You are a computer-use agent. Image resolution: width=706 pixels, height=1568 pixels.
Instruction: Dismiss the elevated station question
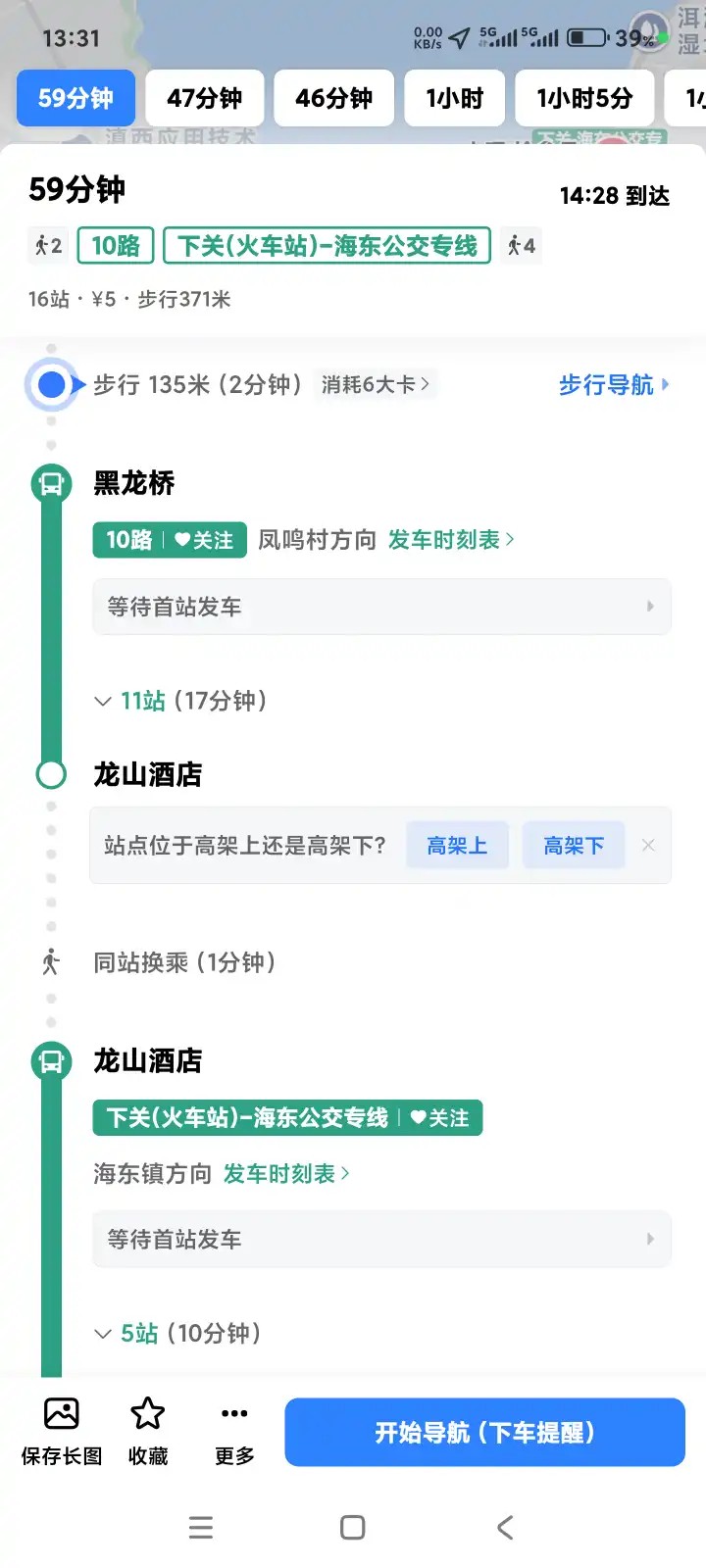point(648,846)
